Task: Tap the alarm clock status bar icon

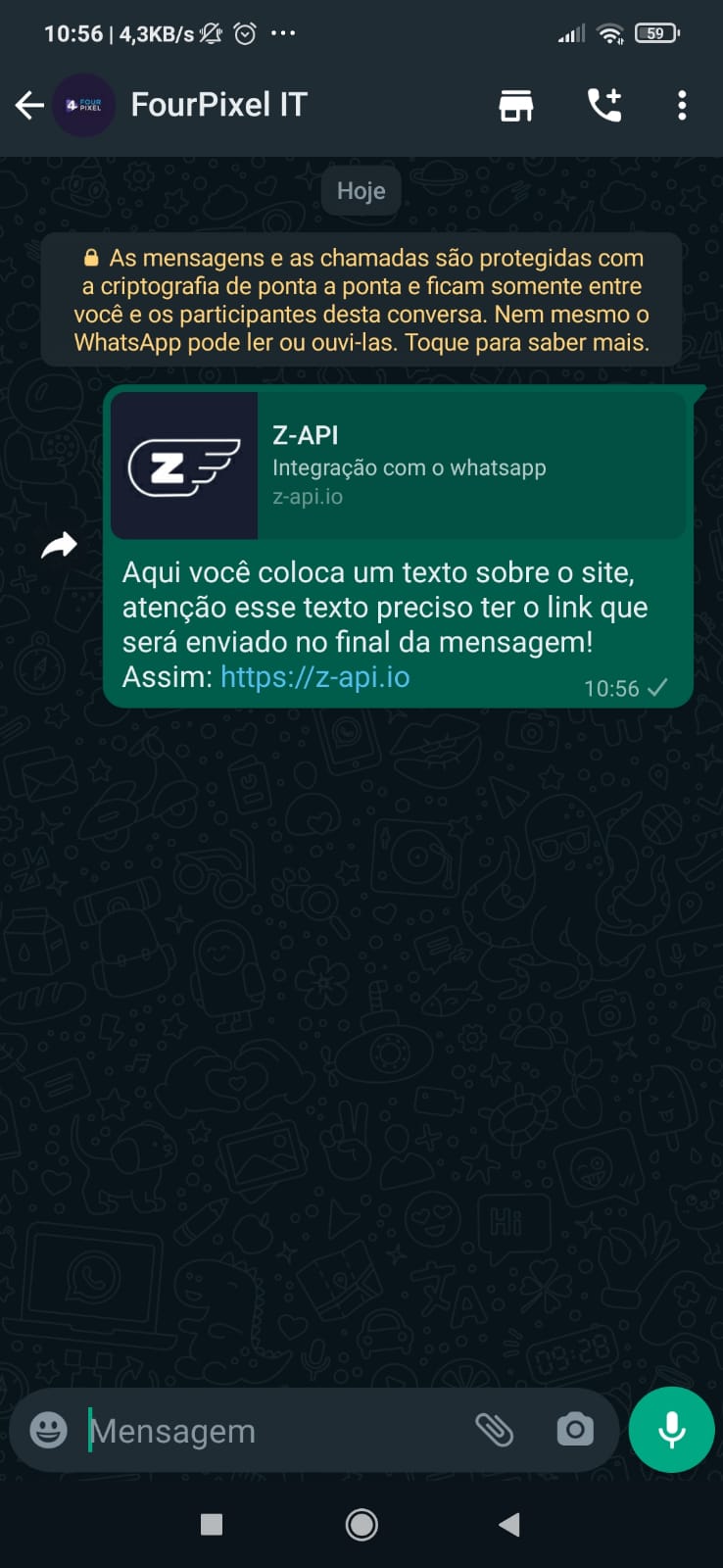Action: click(x=244, y=32)
